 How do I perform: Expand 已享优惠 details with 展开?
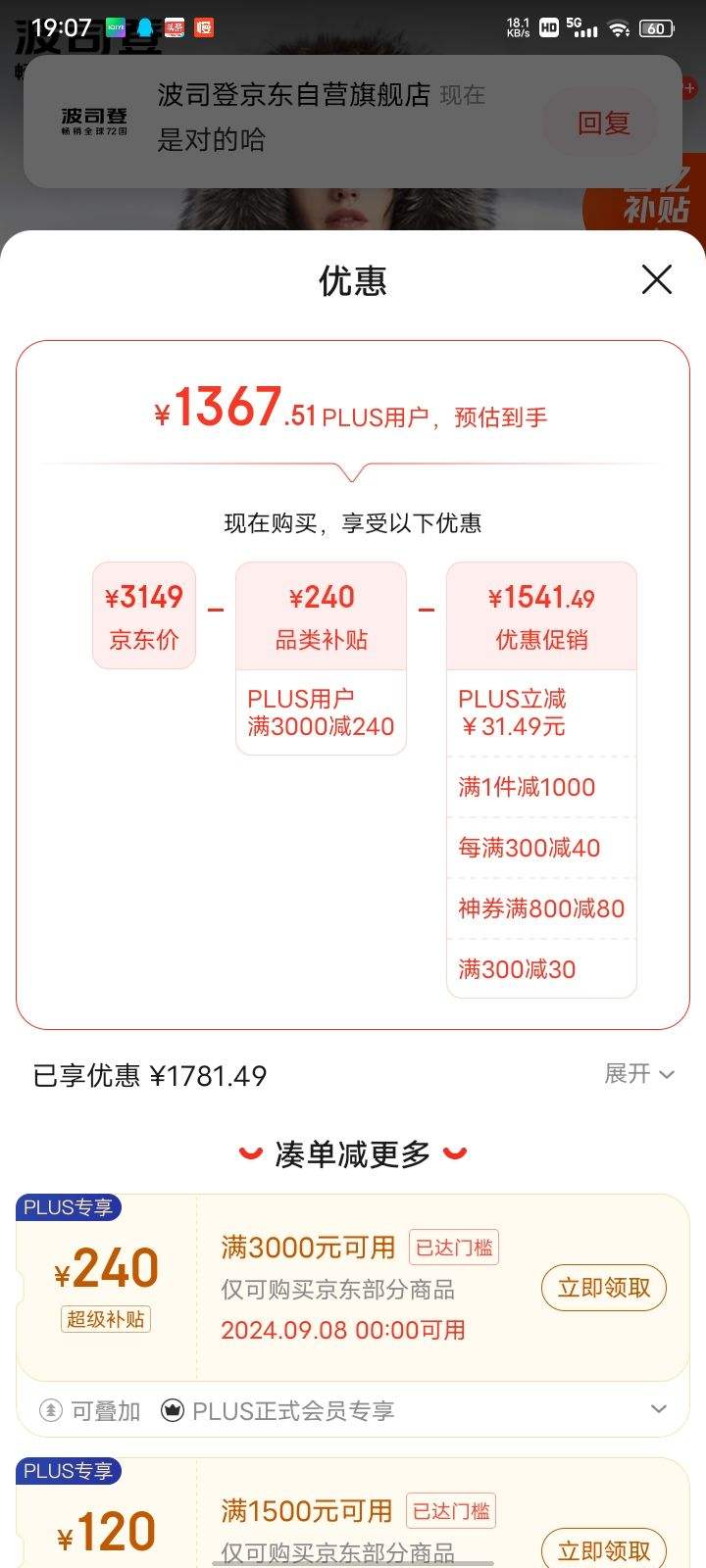(638, 1074)
